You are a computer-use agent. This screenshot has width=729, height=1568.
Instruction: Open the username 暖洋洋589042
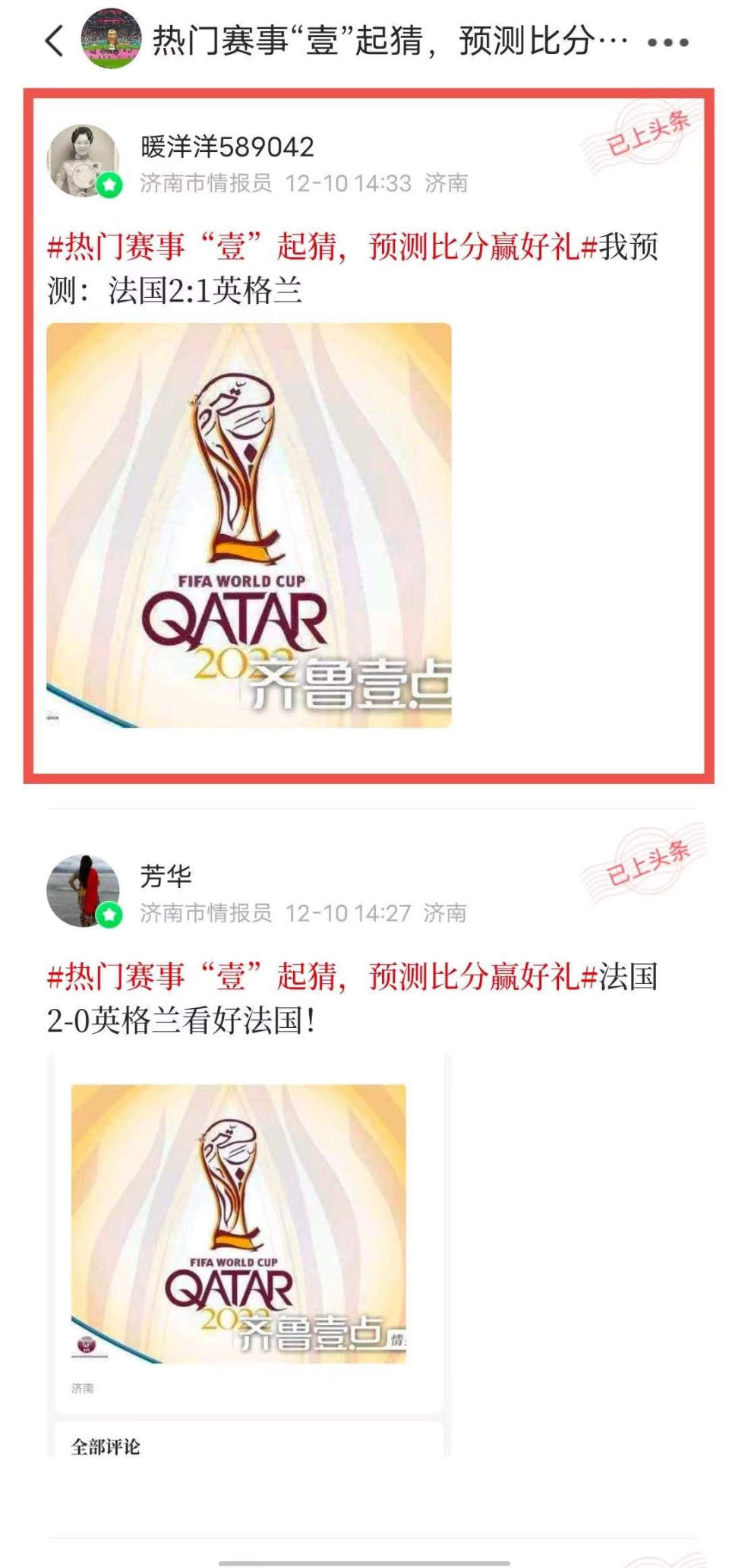coord(227,147)
